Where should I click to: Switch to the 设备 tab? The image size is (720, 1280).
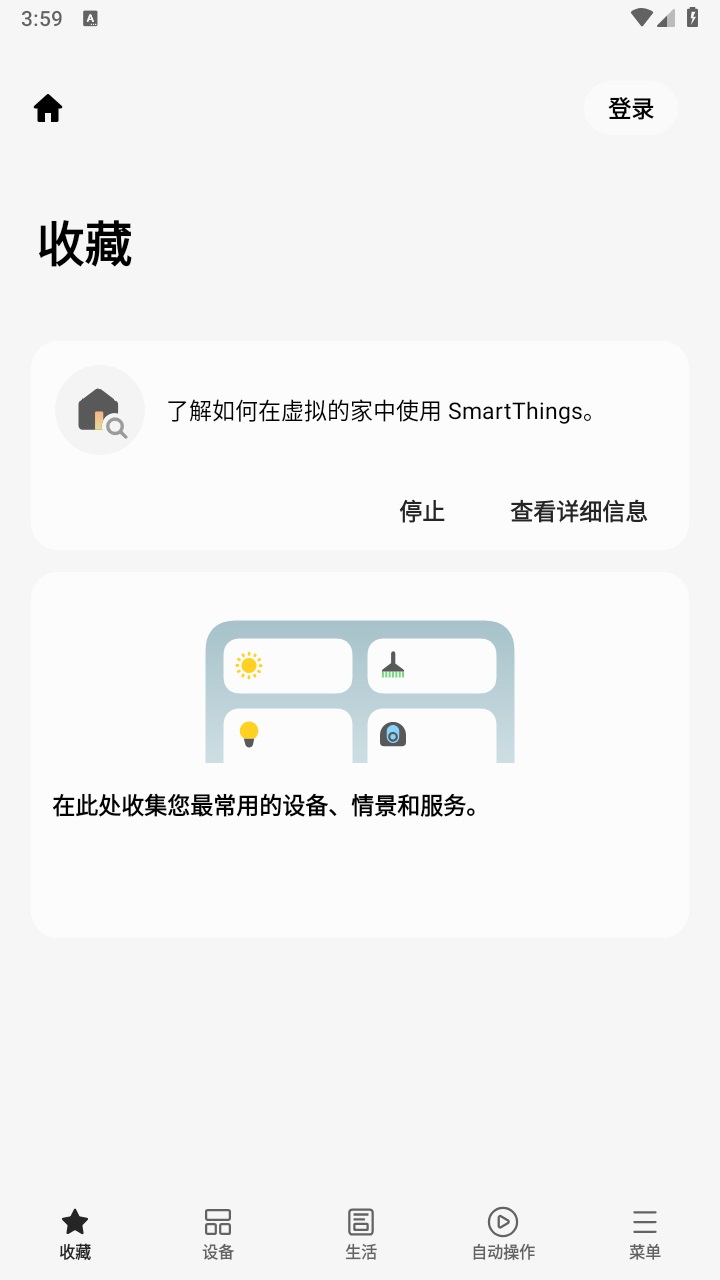point(218,1233)
